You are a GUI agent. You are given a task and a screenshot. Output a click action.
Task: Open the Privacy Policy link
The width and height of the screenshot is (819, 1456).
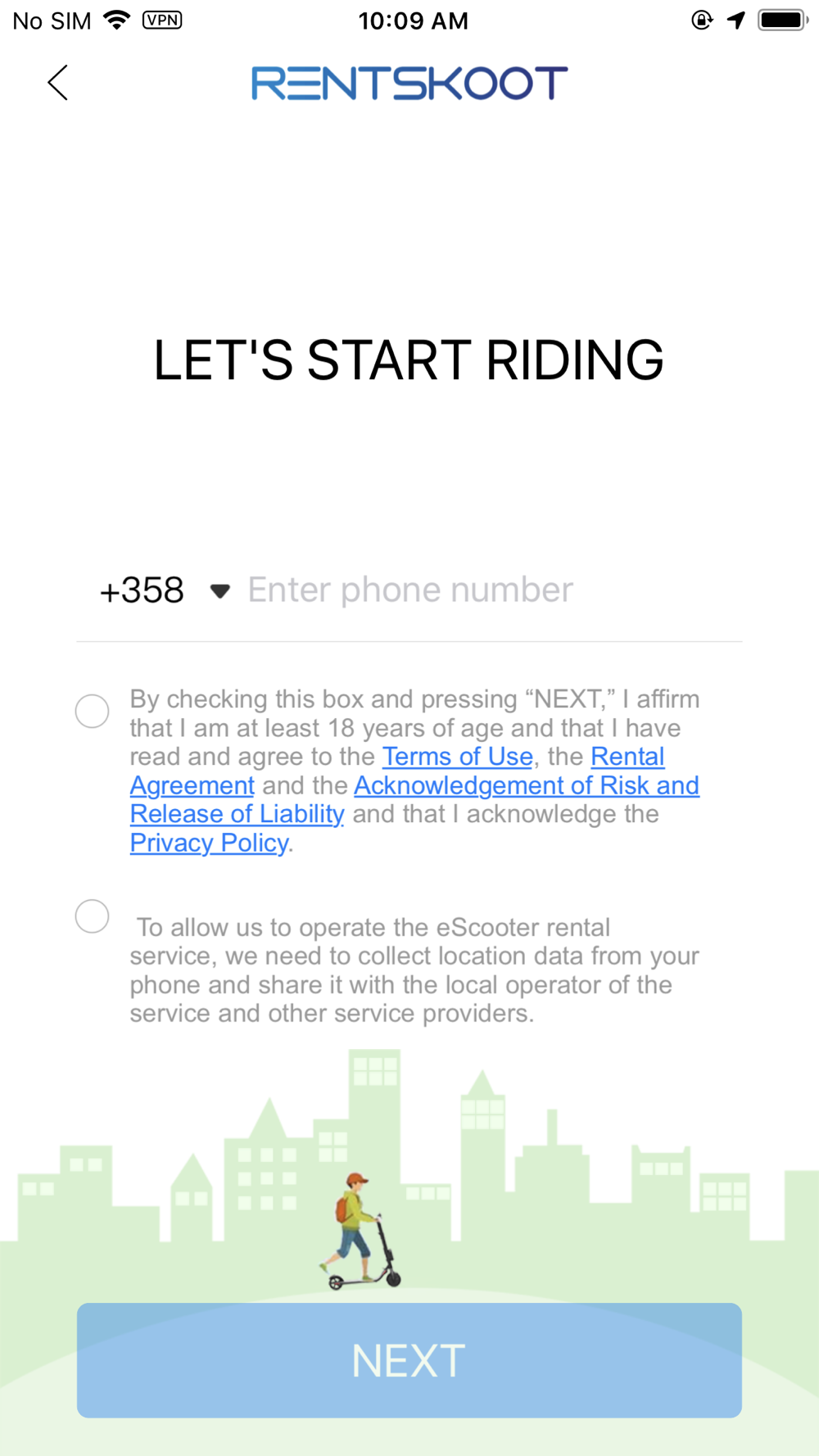pyautogui.click(x=209, y=843)
